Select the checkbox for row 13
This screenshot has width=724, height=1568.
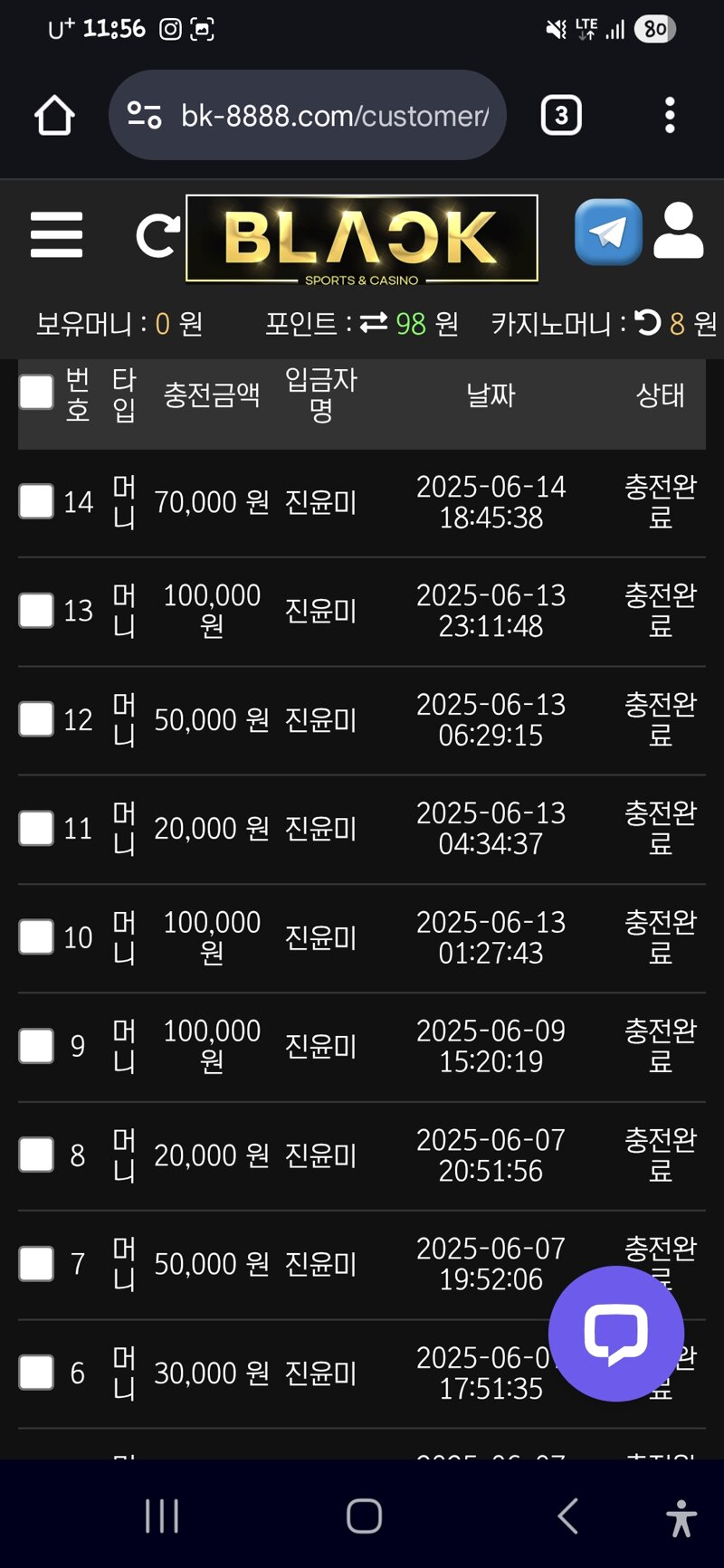point(36,611)
